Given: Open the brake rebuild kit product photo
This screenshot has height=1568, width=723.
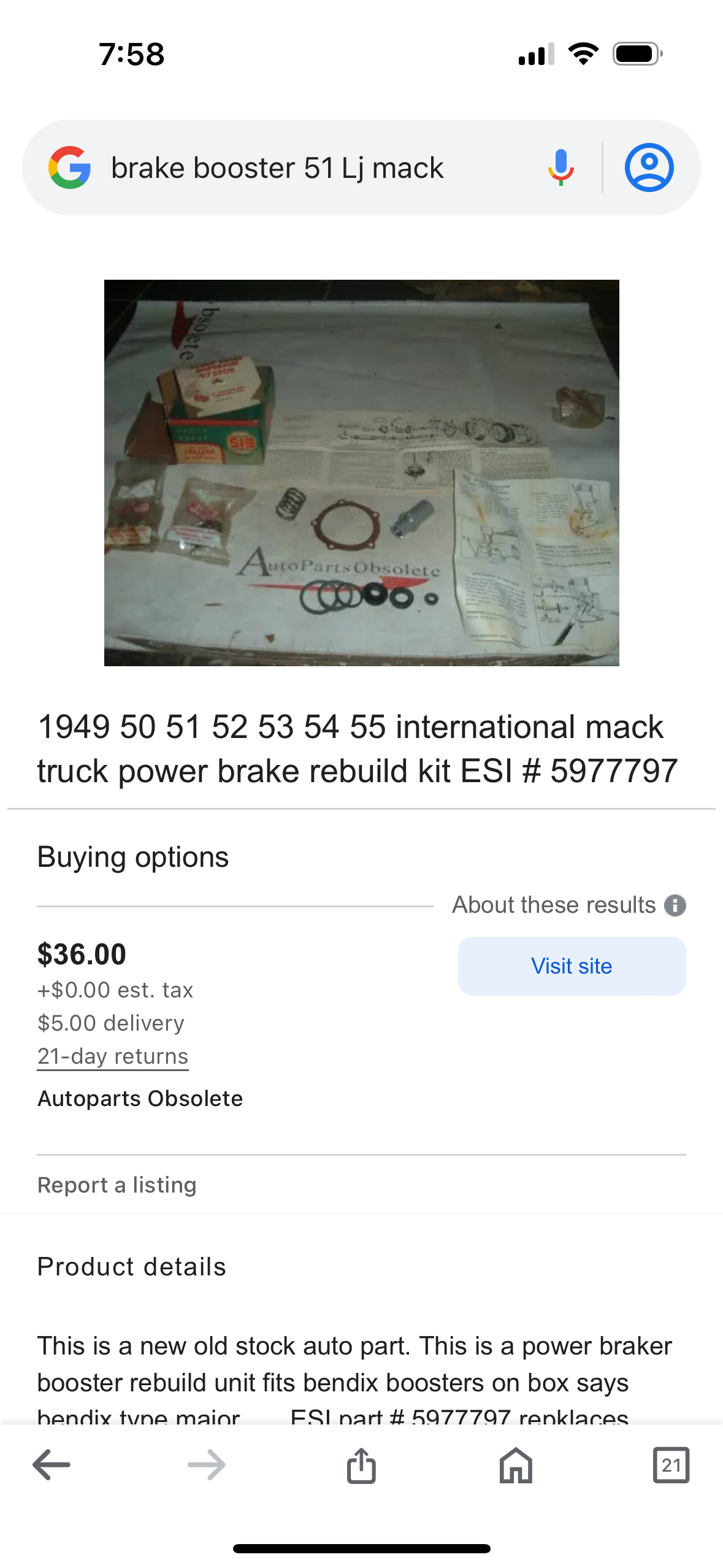Looking at the screenshot, I should point(361,472).
